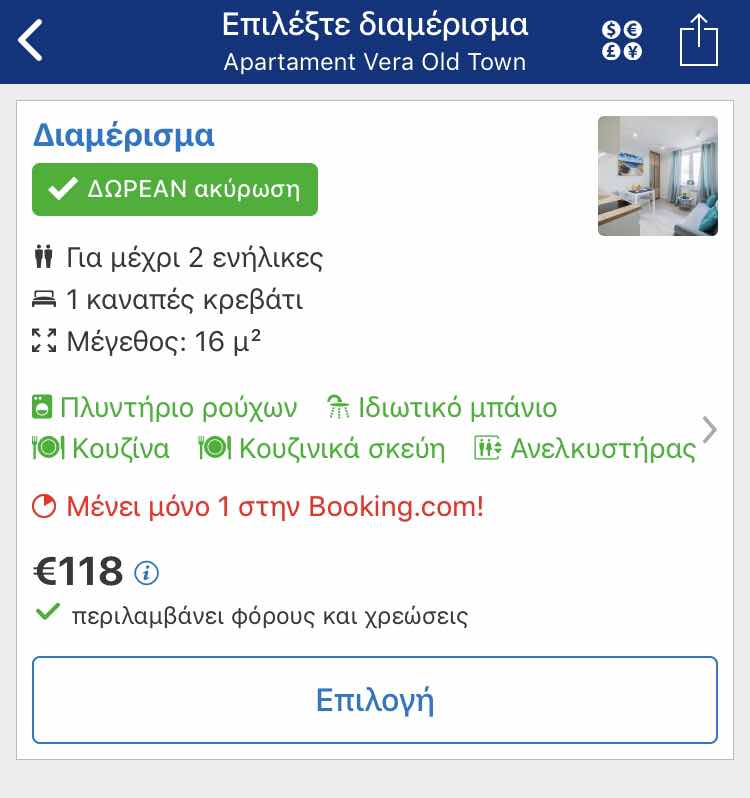The image size is (750, 798).
Task: Share this apartment listing
Action: tap(699, 42)
